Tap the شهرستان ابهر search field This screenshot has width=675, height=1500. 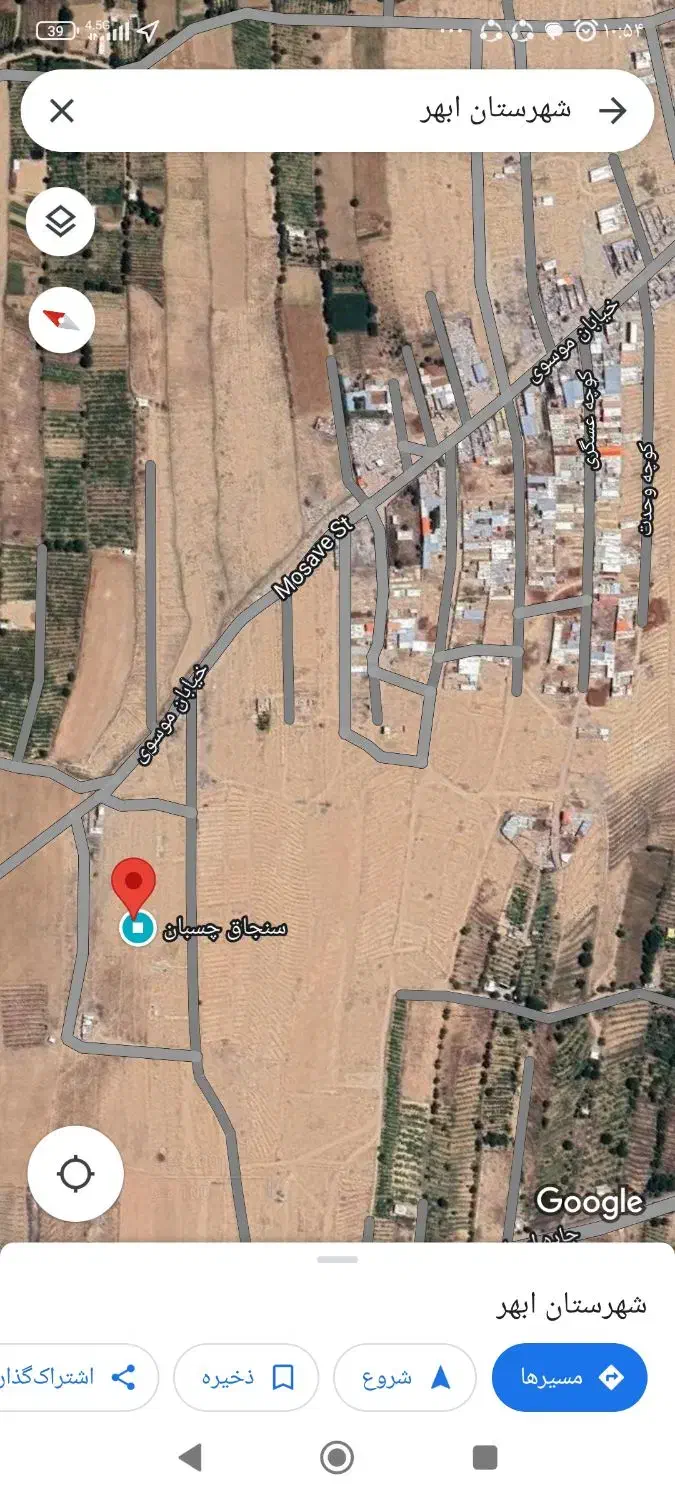tap(400, 110)
